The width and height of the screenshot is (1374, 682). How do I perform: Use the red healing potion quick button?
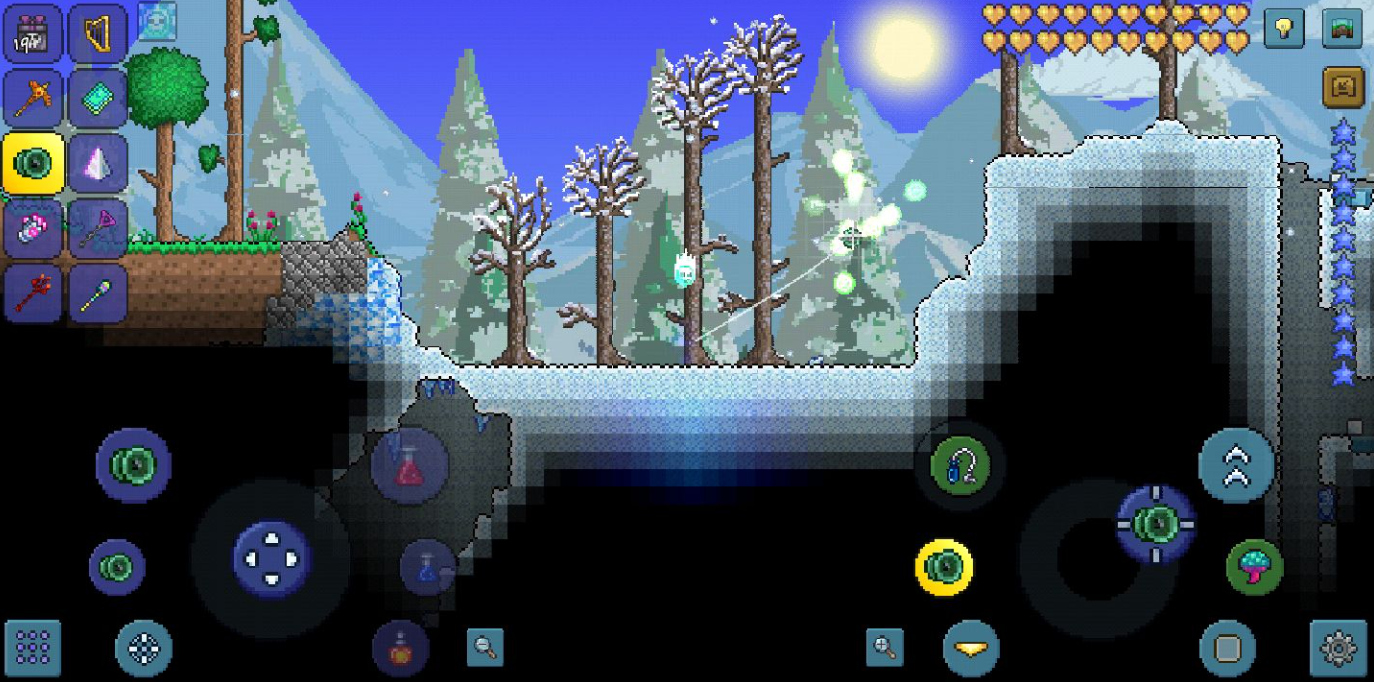click(410, 466)
